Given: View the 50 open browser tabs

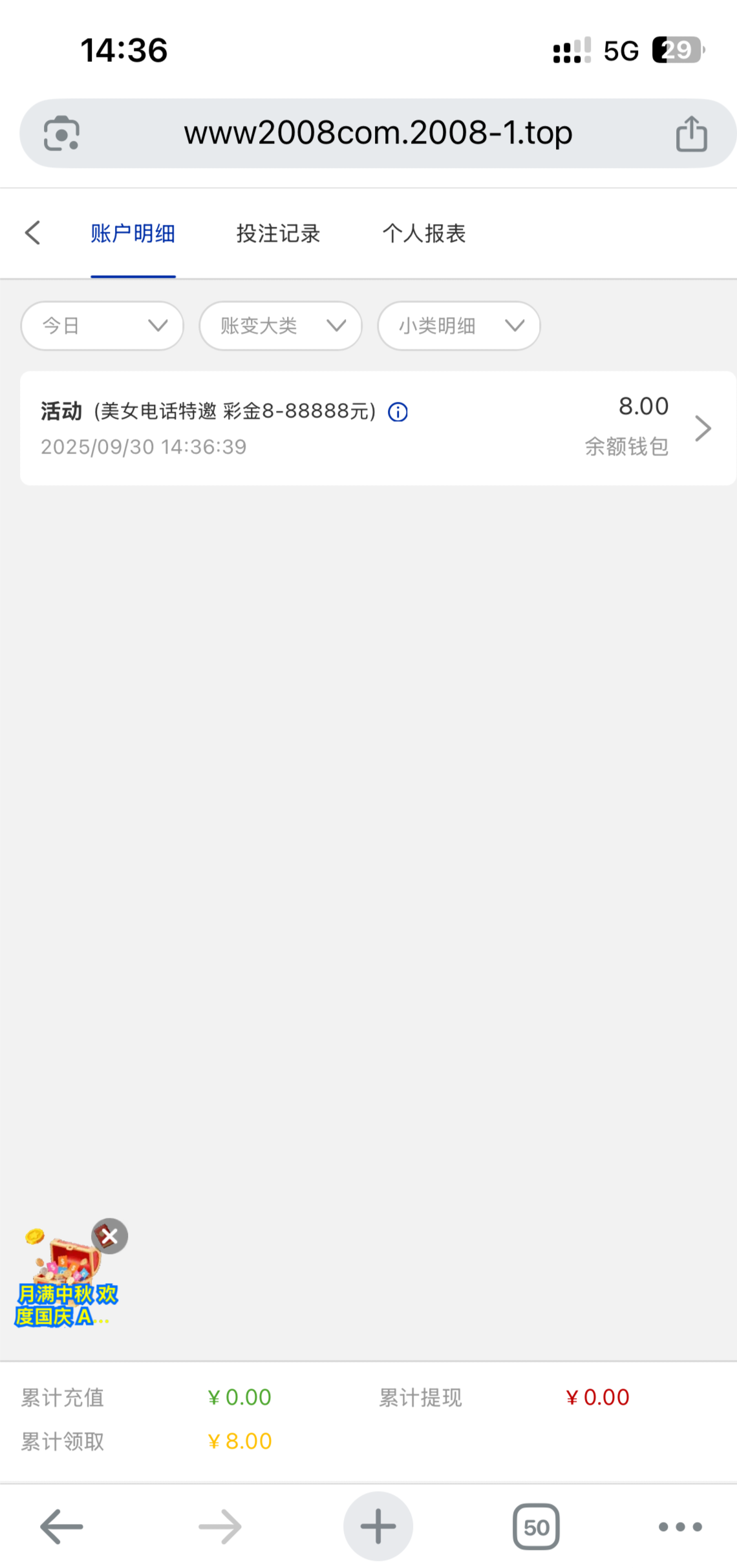Looking at the screenshot, I should 536,1527.
